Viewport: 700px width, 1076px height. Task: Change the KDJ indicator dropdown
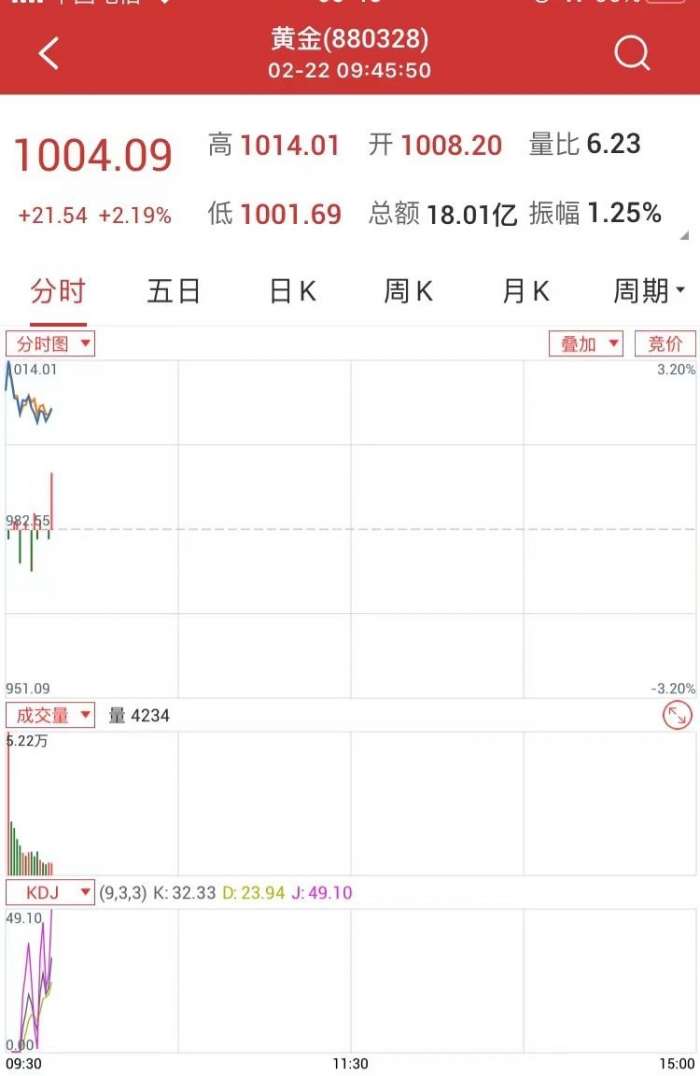(51, 892)
